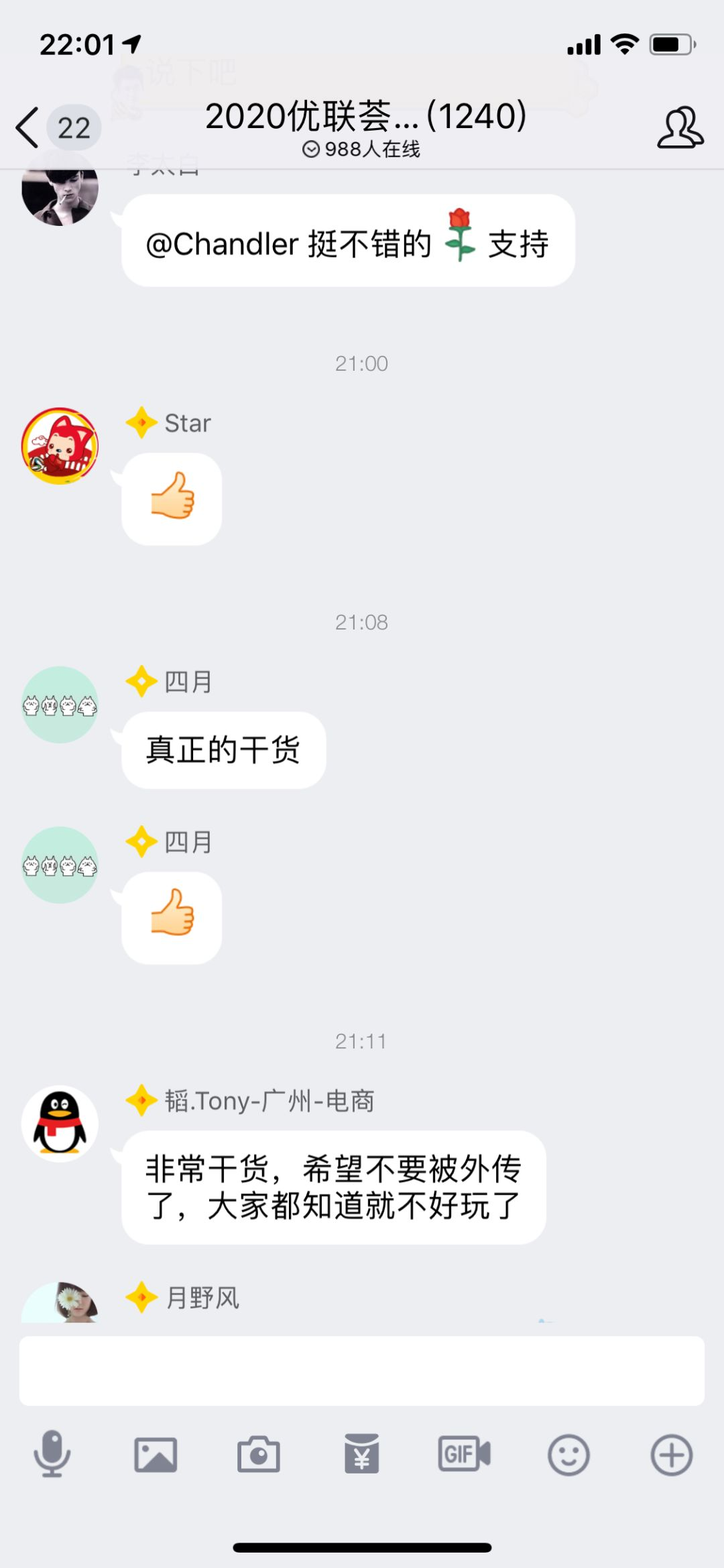Open the avatar beside the @Chandler message
Image resolution: width=724 pixels, height=1568 pixels.
tap(60, 189)
